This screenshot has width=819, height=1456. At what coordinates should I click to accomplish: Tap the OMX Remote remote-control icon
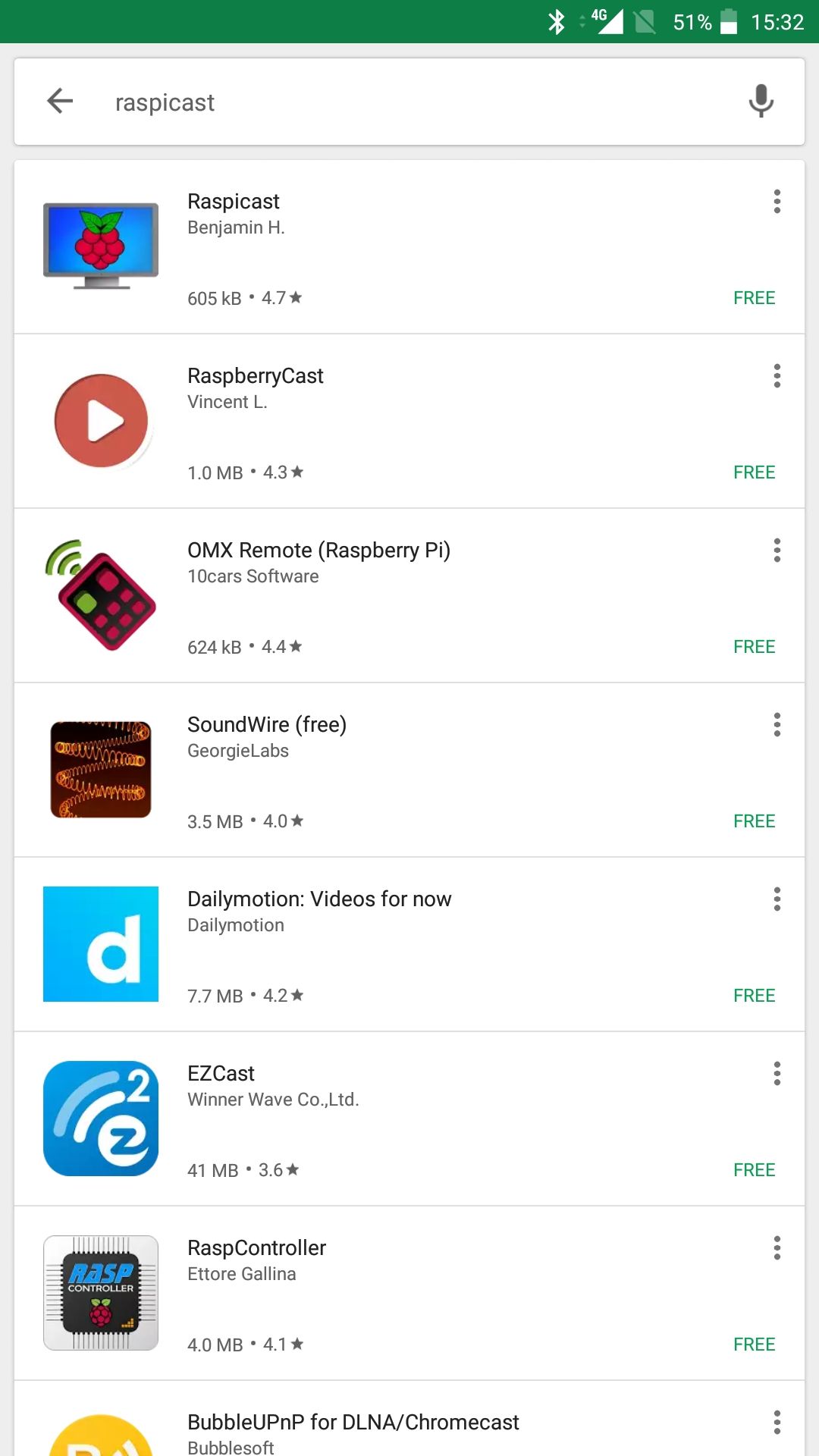tap(100, 595)
